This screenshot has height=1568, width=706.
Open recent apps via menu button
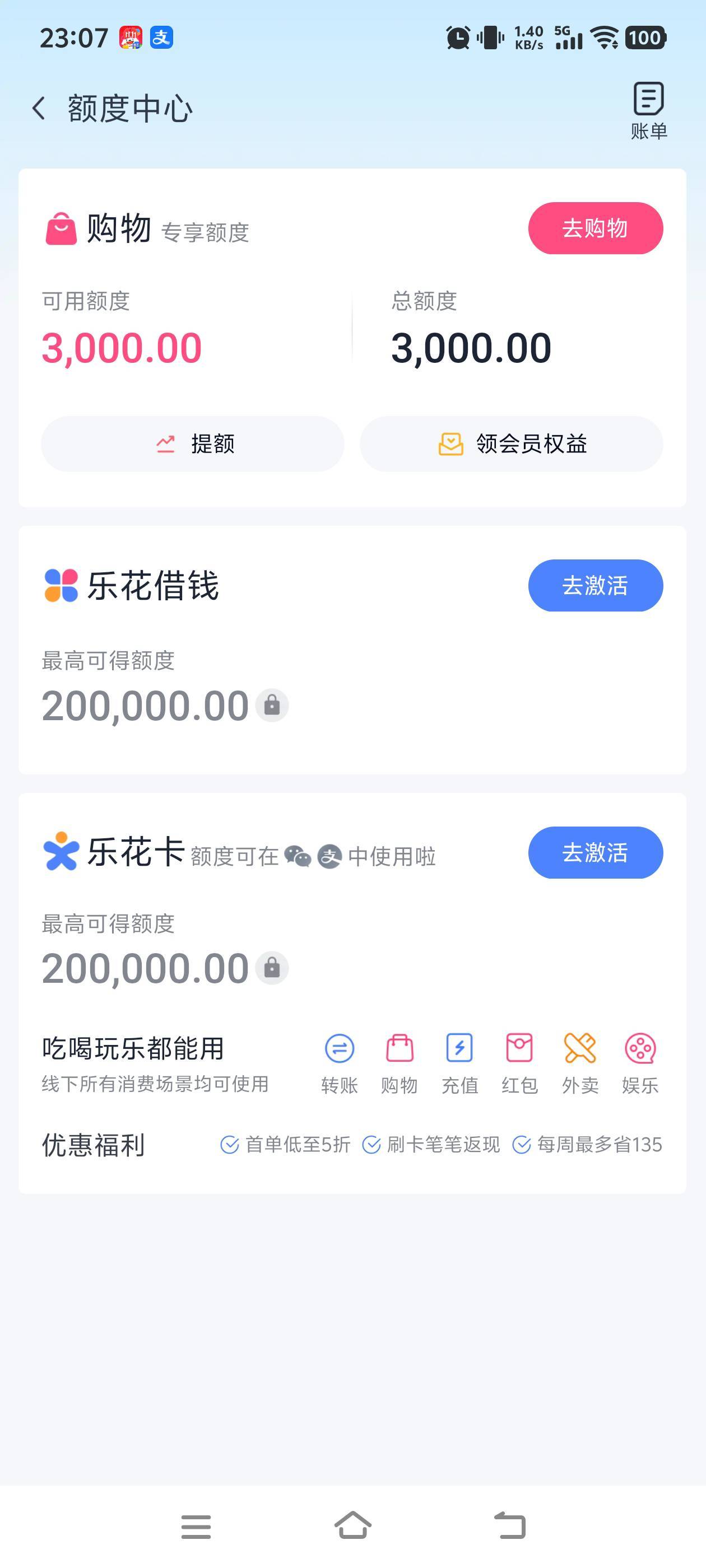[196, 1527]
